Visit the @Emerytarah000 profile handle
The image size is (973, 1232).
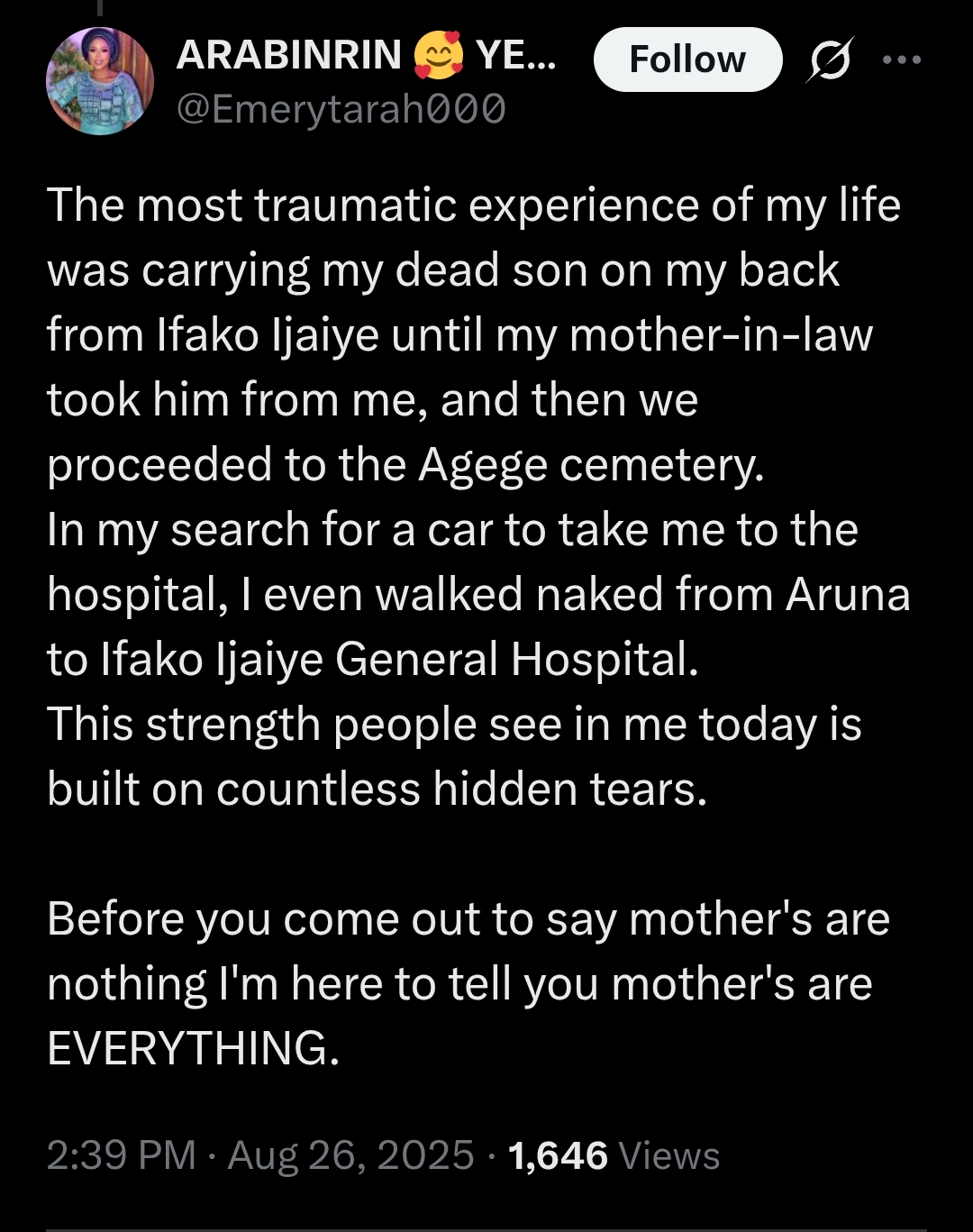(x=341, y=109)
